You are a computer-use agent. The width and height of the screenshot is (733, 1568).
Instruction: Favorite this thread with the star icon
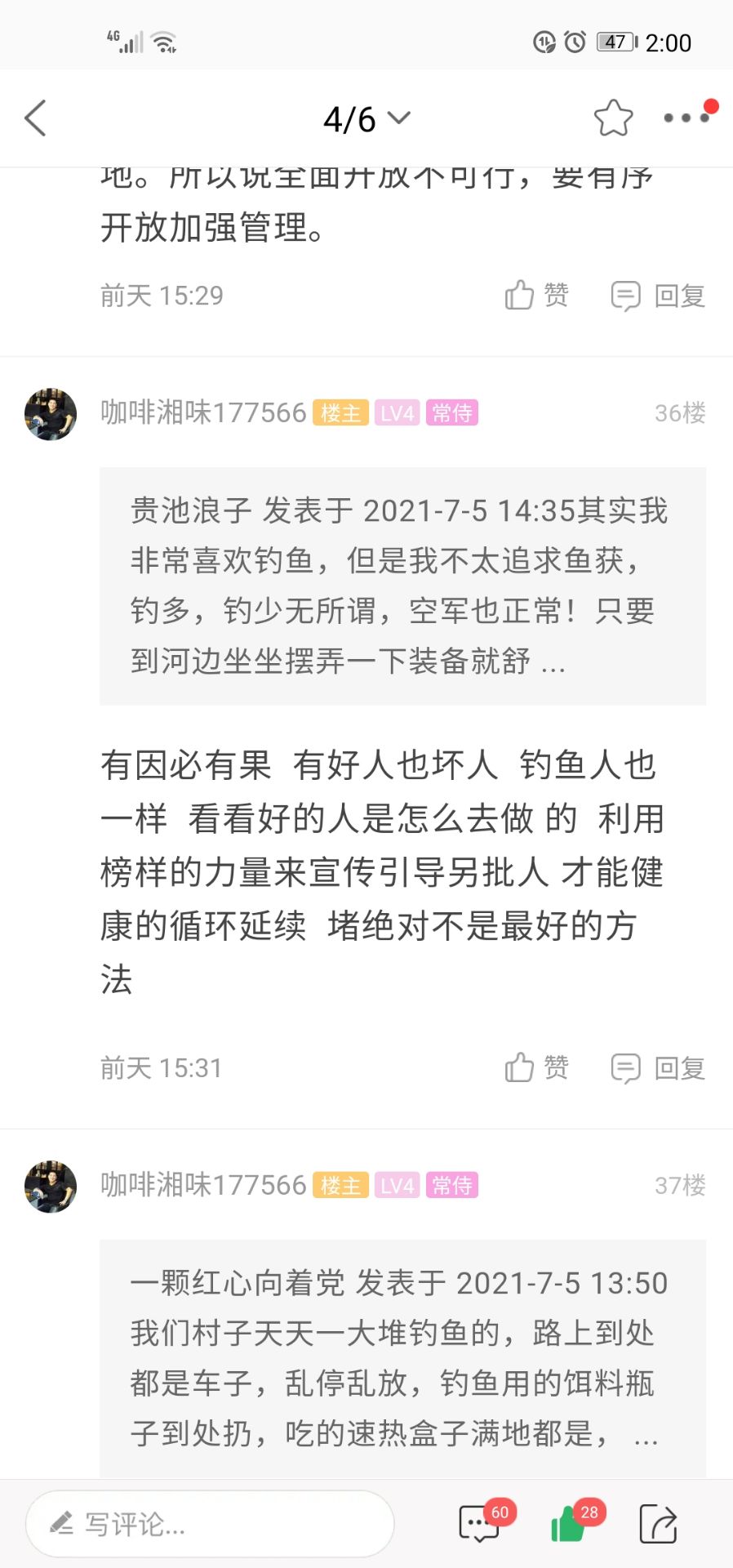(613, 118)
